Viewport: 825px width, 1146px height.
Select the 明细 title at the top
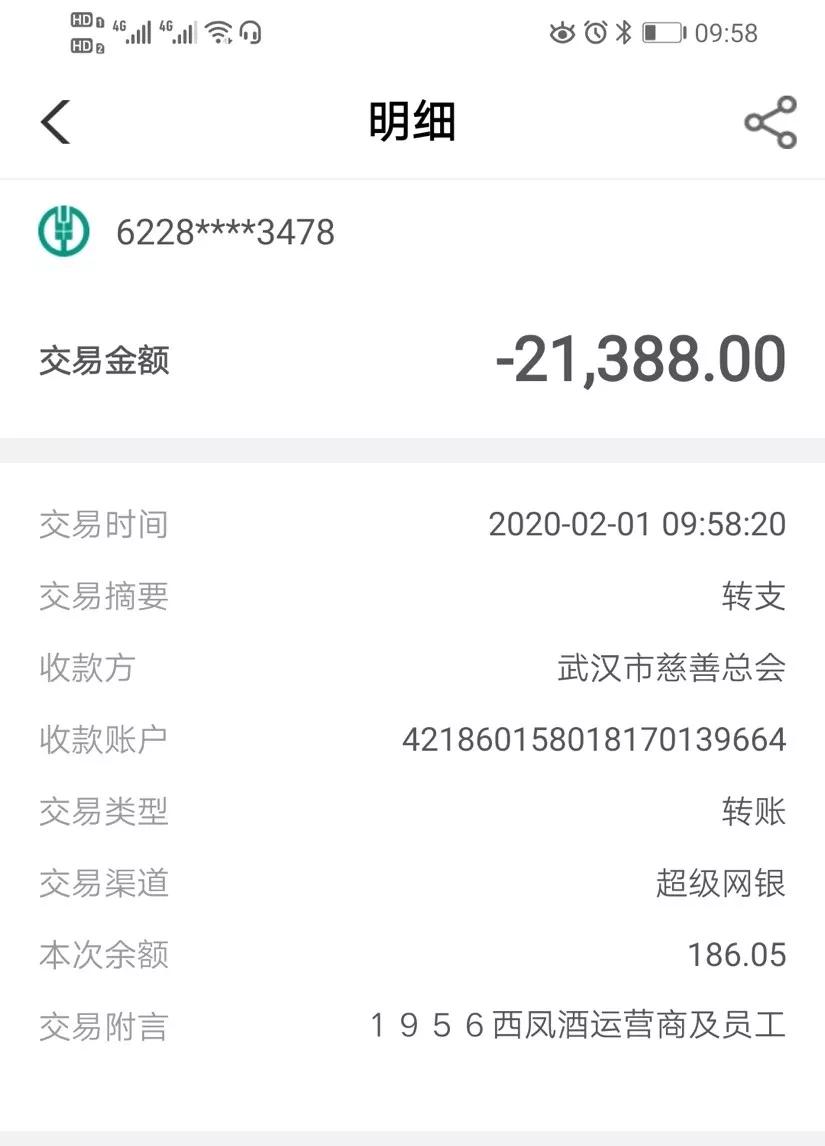click(412, 120)
